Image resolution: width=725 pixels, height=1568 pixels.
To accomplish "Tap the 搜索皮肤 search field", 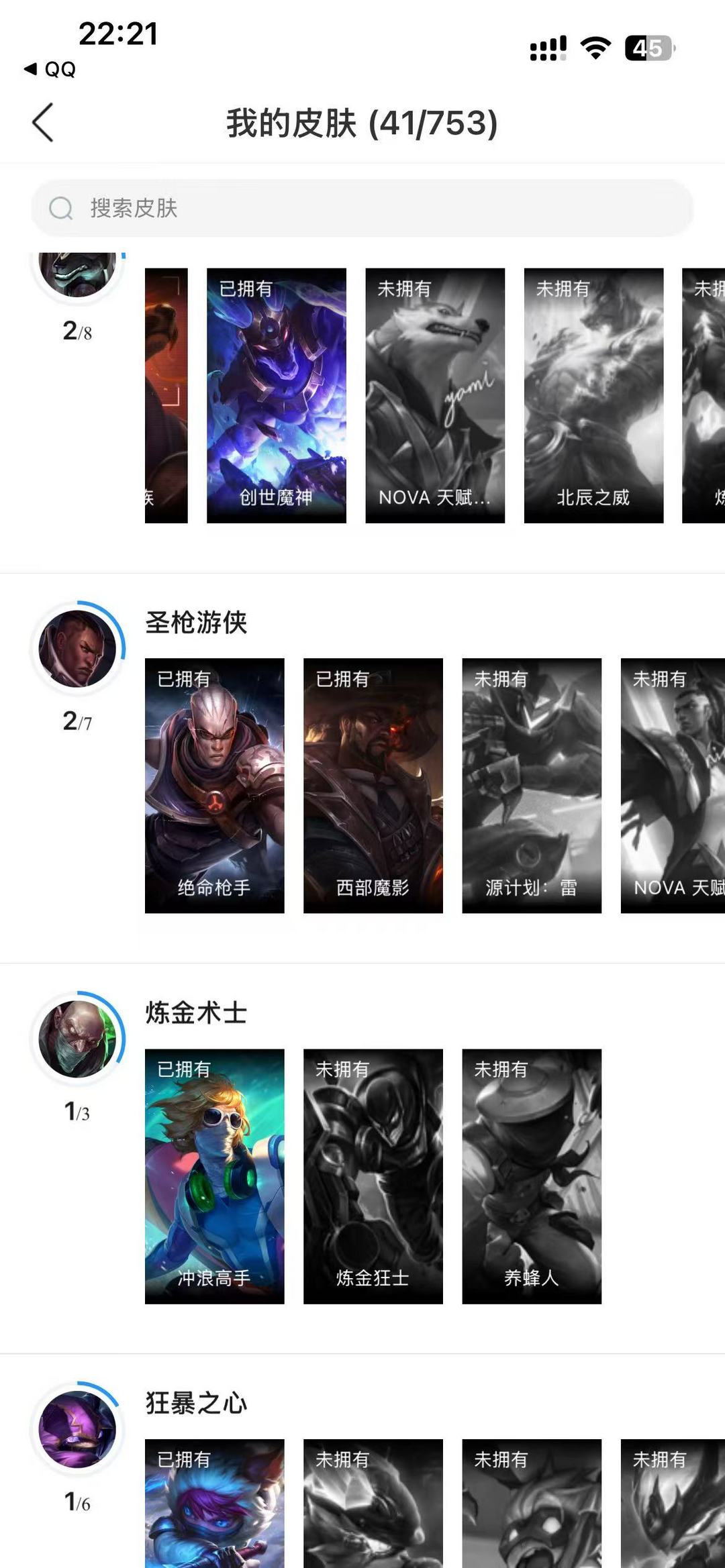I will click(x=362, y=208).
